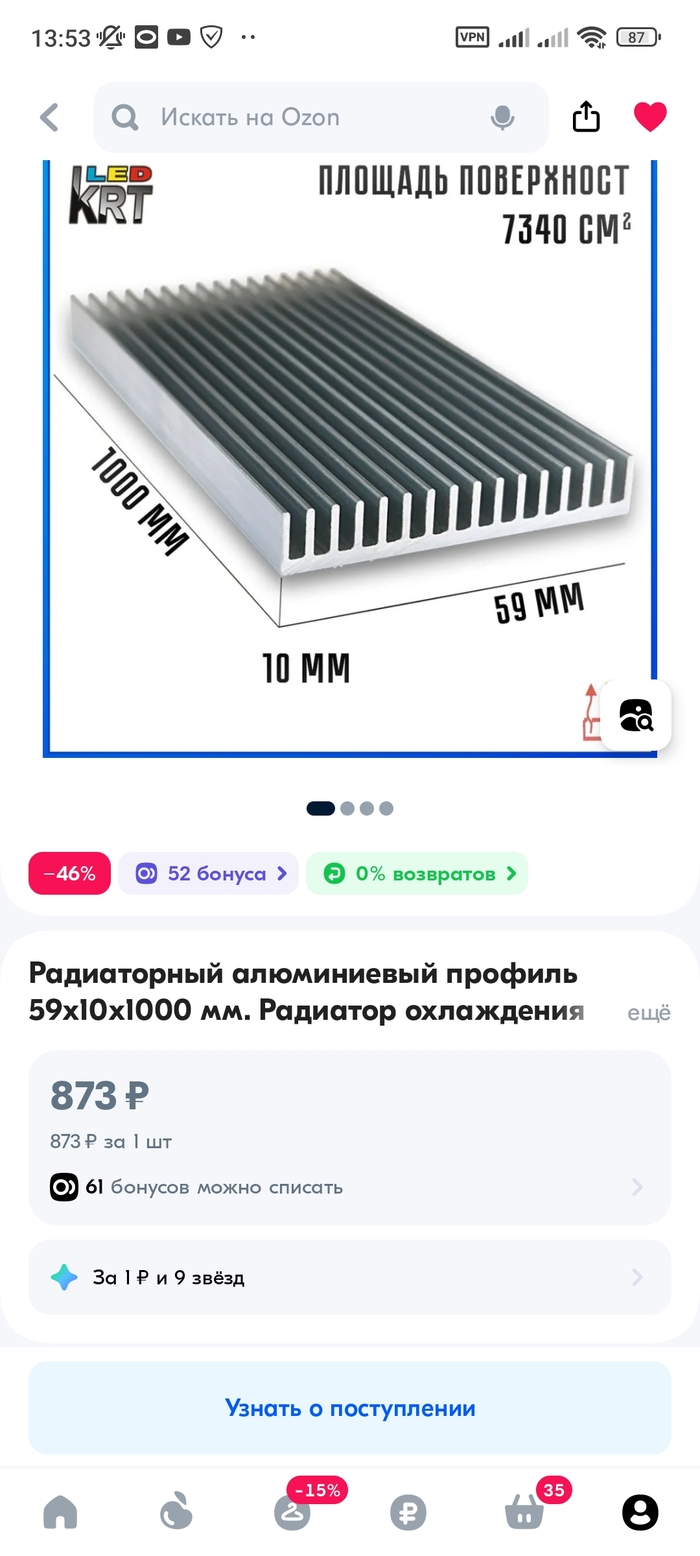The image size is (700, 1556).
Task: Go to the home tab
Action: click(60, 1512)
